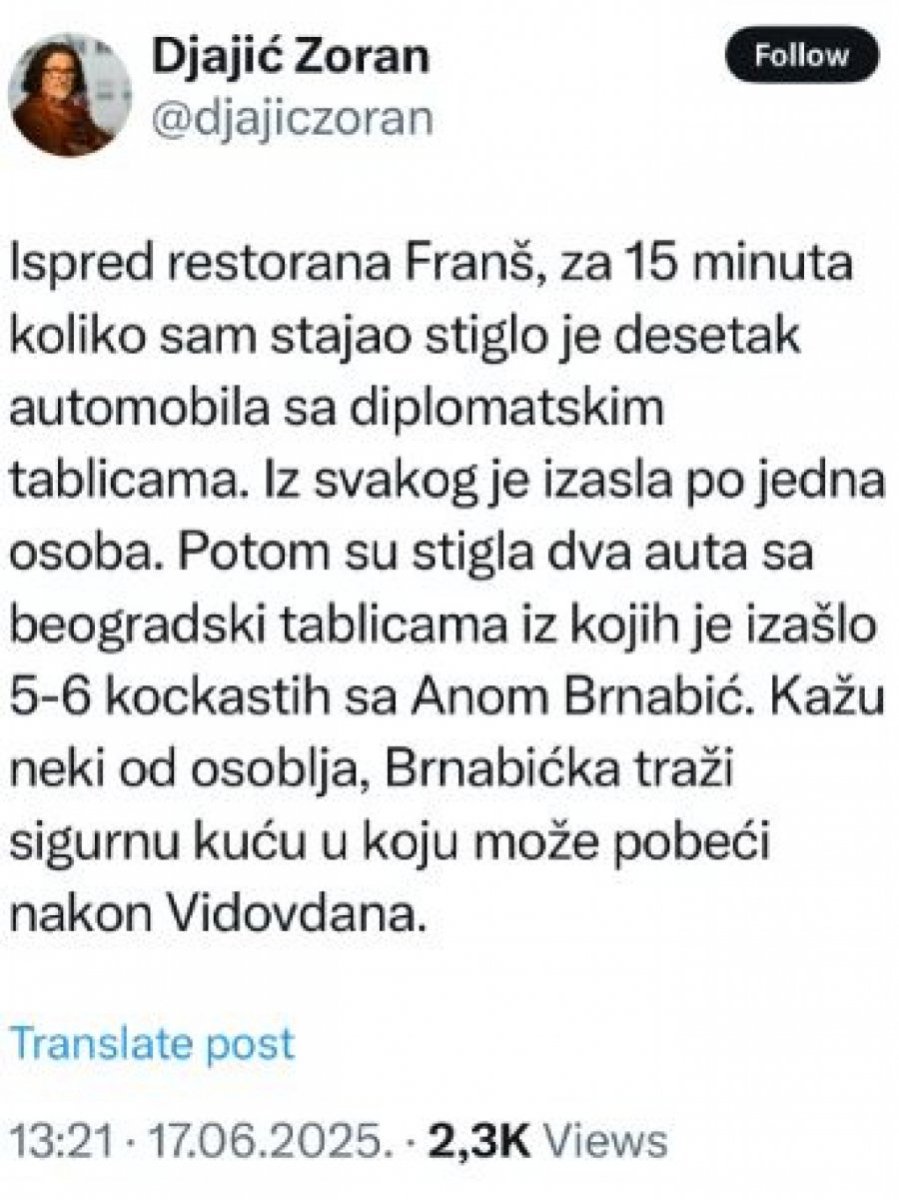Image resolution: width=899 pixels, height=1200 pixels.
Task: Open the @djajiczoran handle profile
Action: click(x=292, y=117)
